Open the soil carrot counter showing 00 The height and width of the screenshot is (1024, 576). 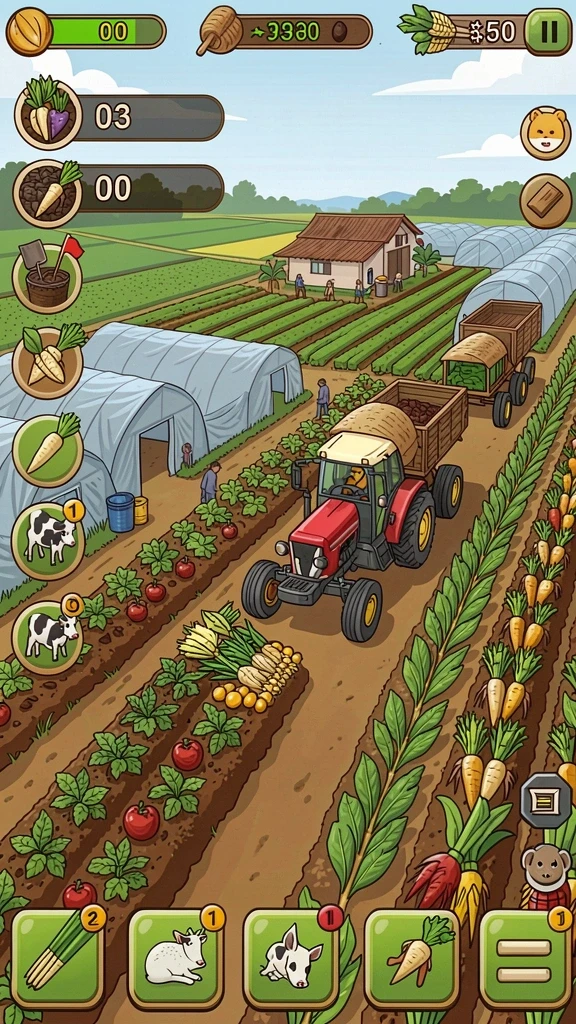119,189
